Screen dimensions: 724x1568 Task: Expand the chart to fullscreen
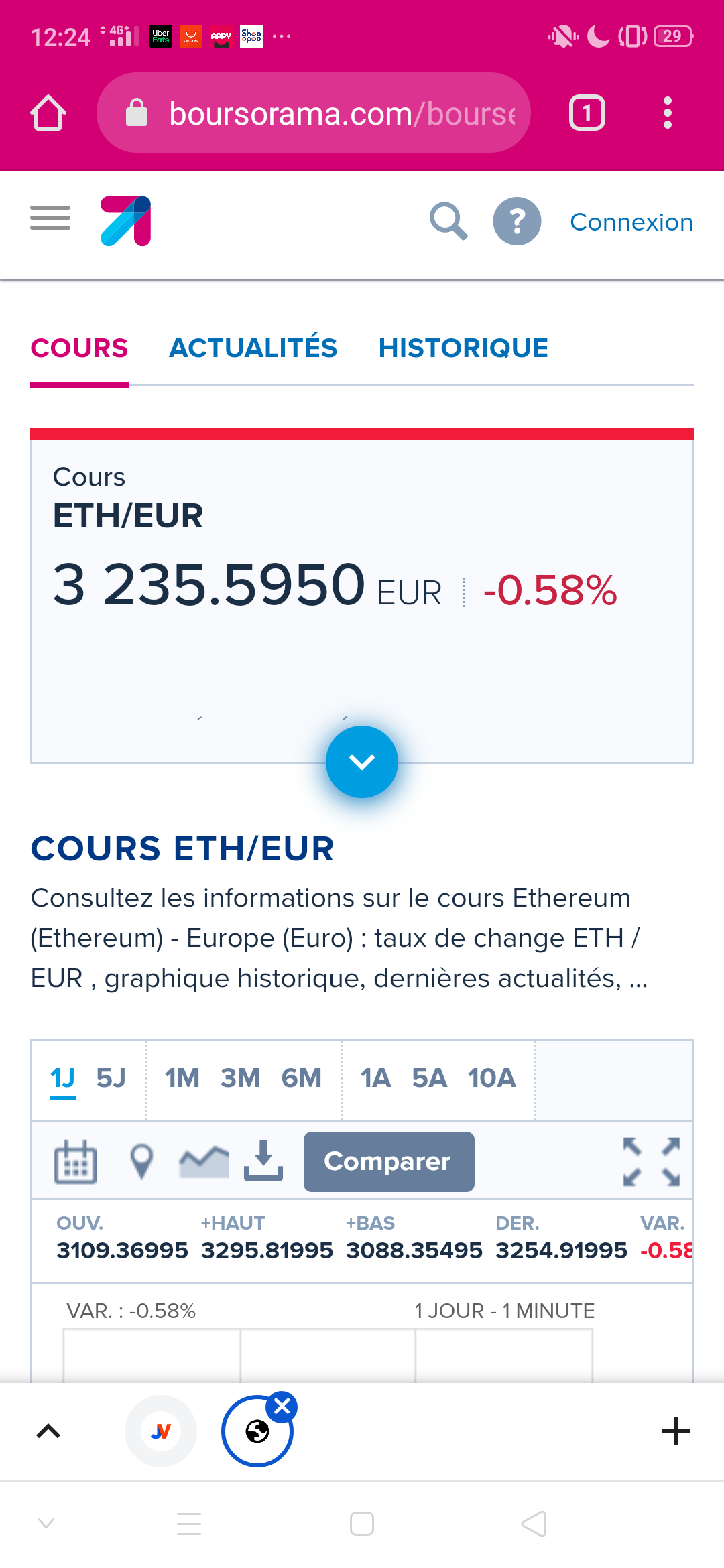click(x=651, y=1162)
